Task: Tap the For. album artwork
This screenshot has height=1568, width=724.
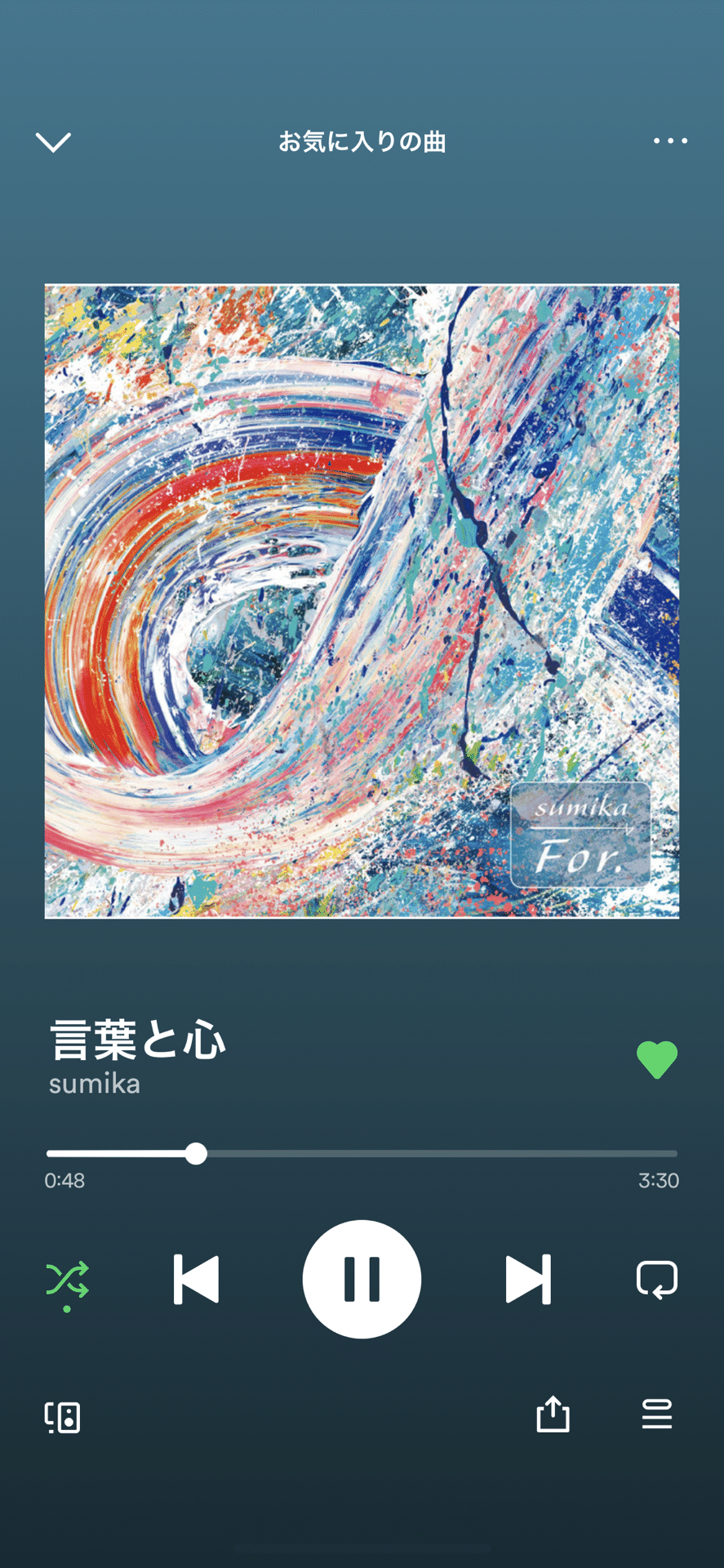Action: (x=362, y=600)
